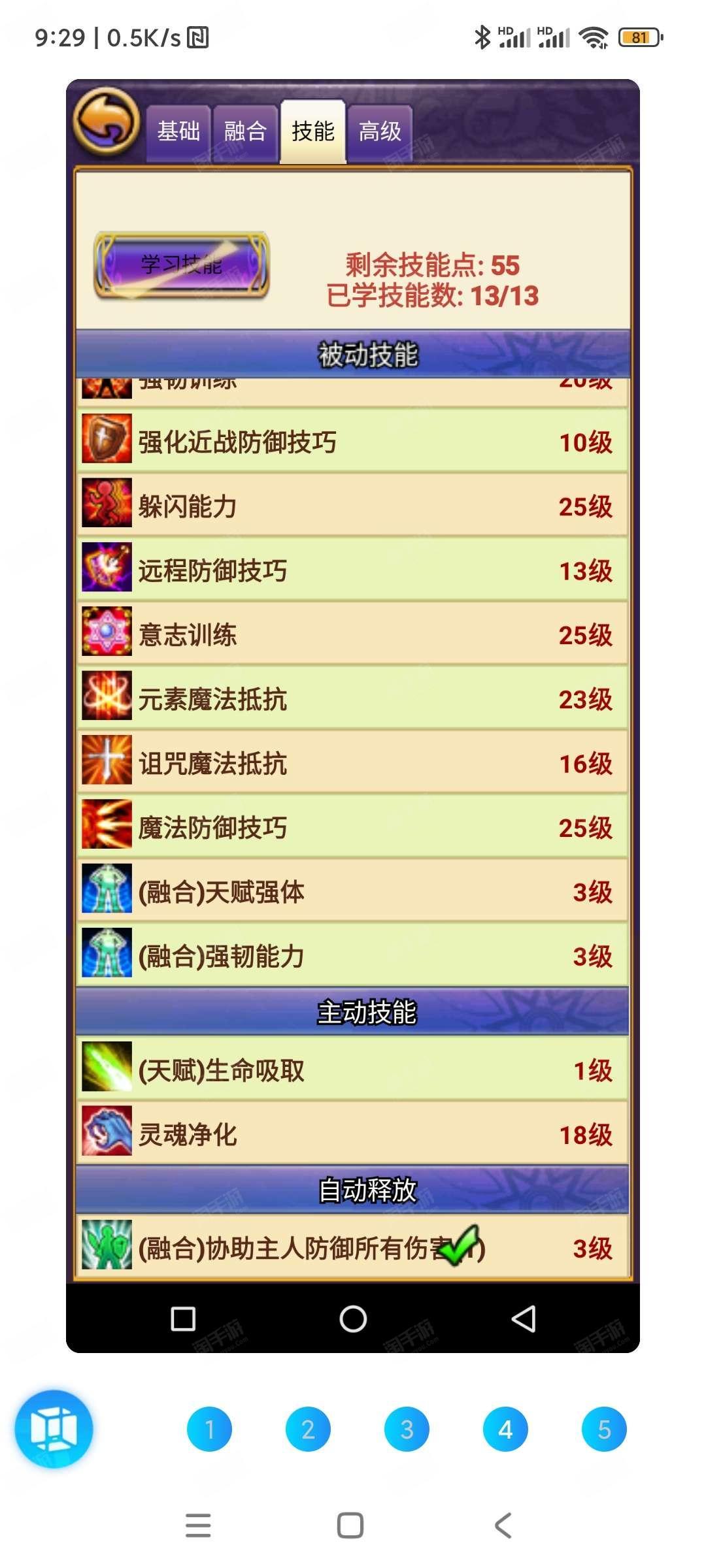The image size is (706, 1568).
Task: Open 诅咒魔法抵抗 skill details
Action: coord(353,762)
